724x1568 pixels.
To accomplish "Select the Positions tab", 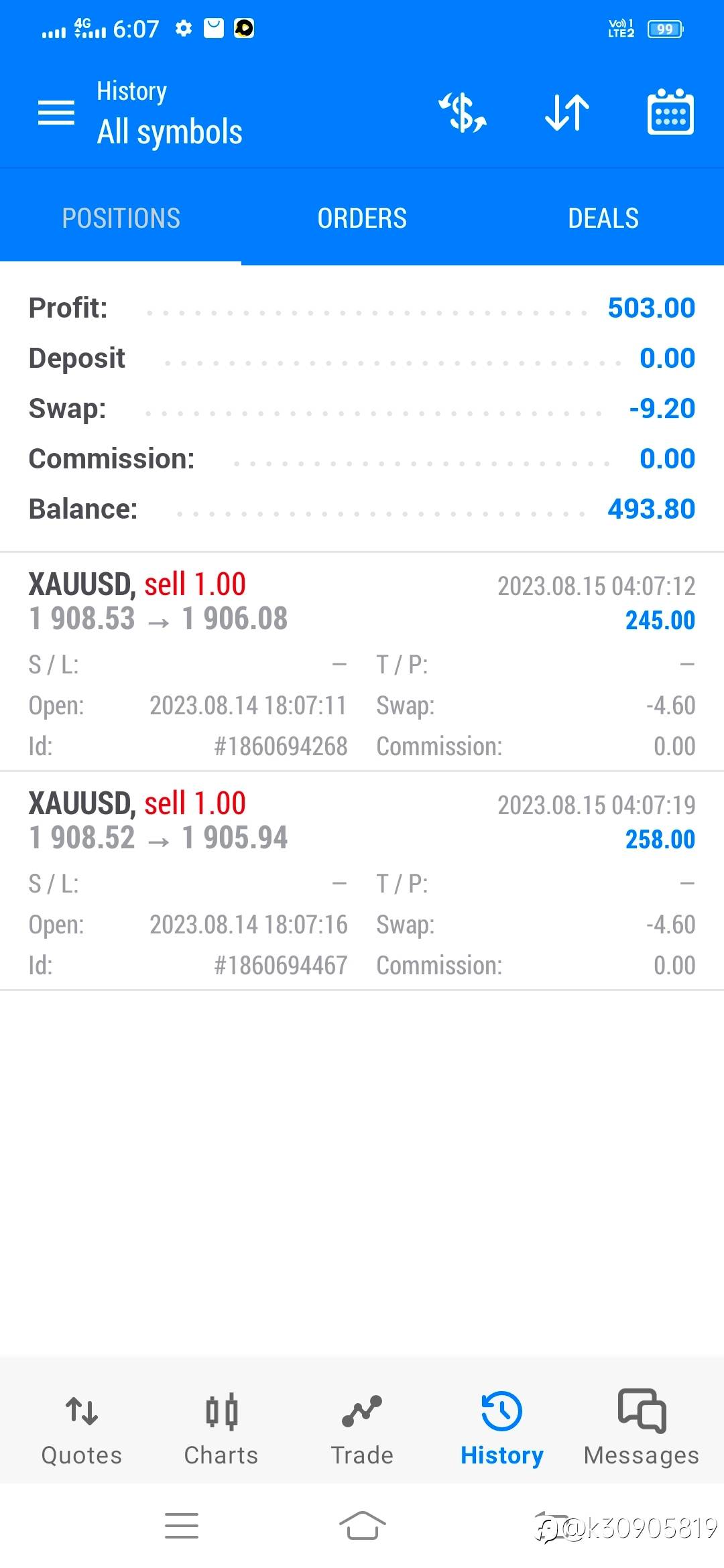I will [x=121, y=218].
